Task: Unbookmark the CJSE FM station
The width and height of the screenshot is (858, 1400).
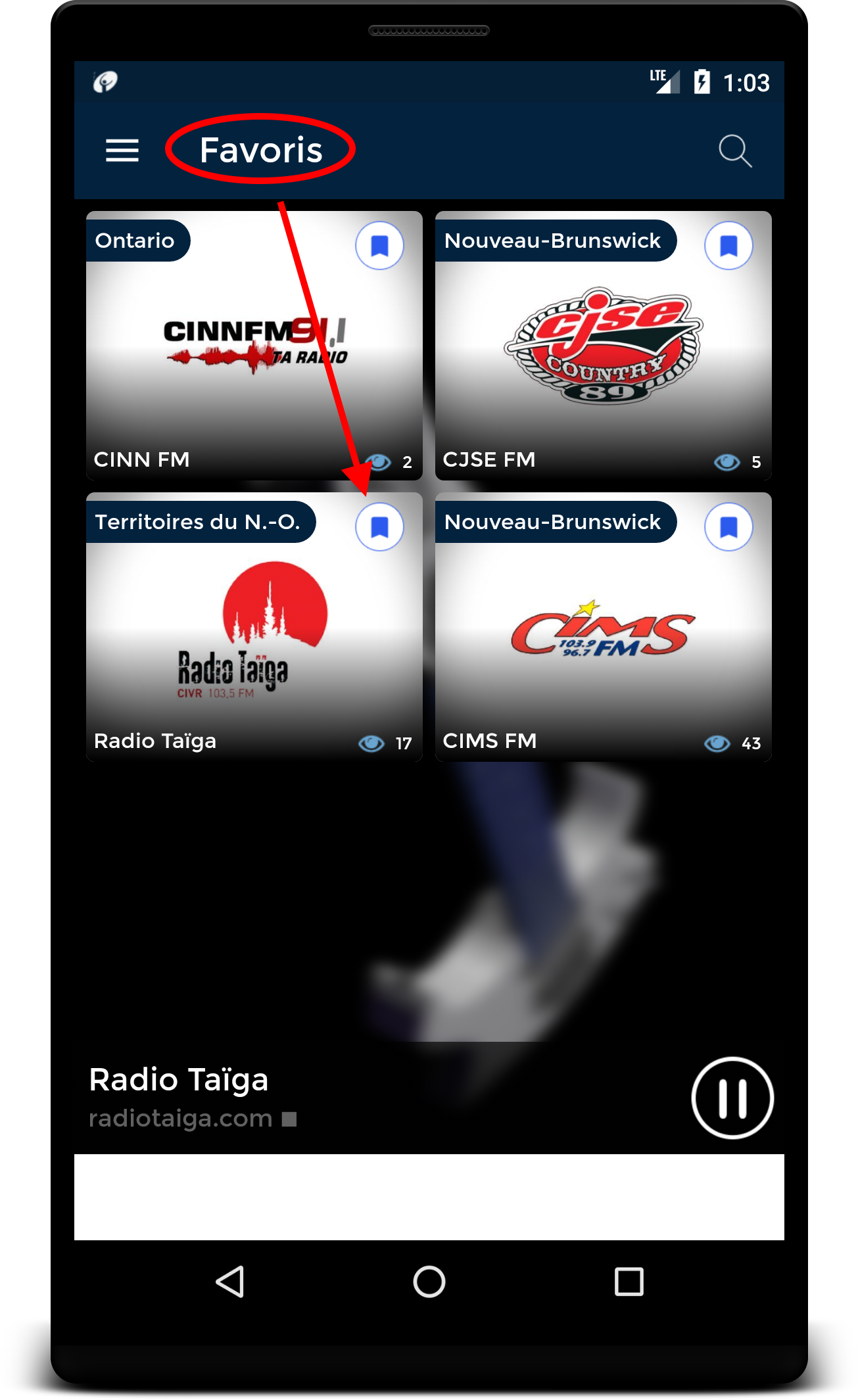Action: (728, 246)
